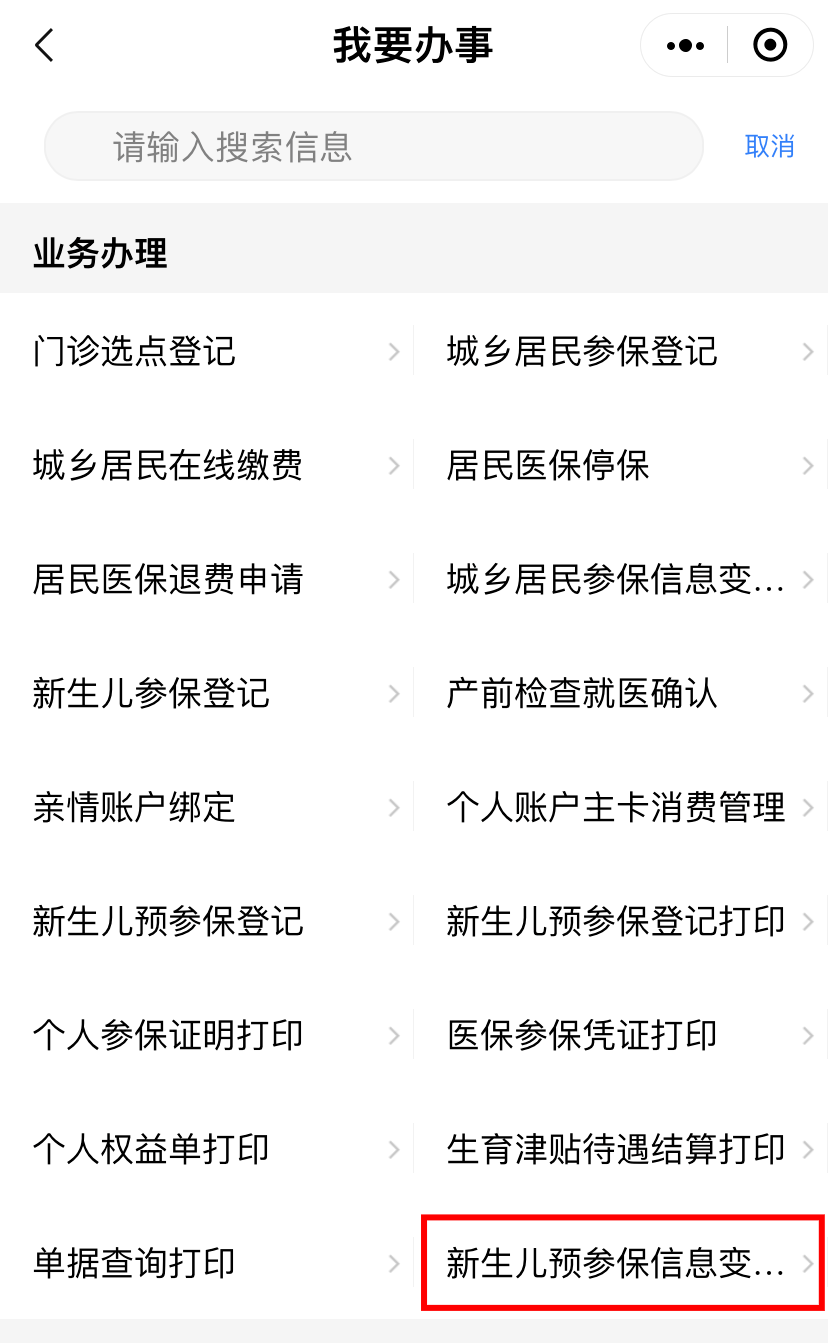Open 生育津贴待遇结算打印

[x=620, y=1149]
